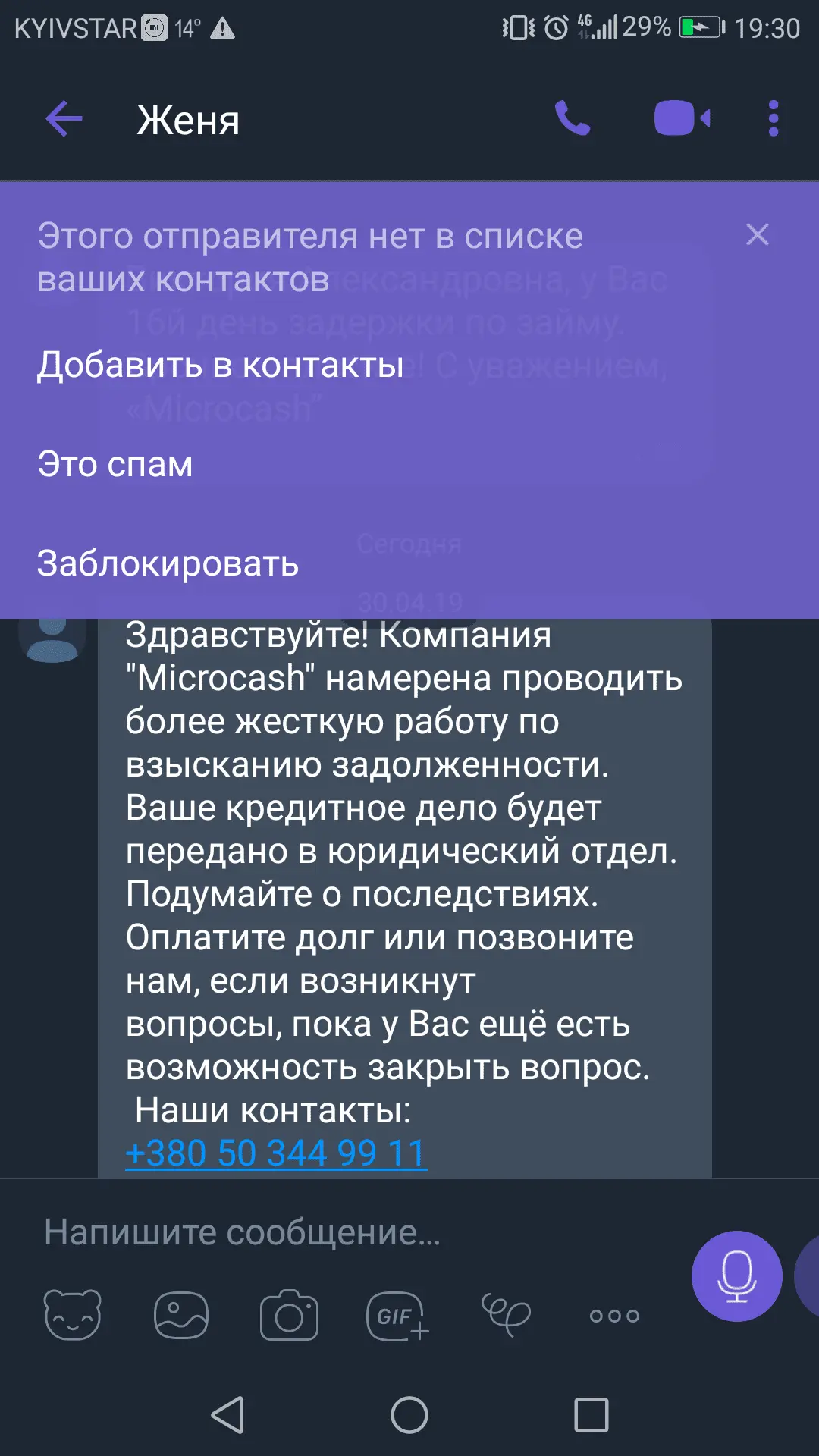Start a voice call with Женя
Viewport: 819px width, 1456px height.
[573, 118]
